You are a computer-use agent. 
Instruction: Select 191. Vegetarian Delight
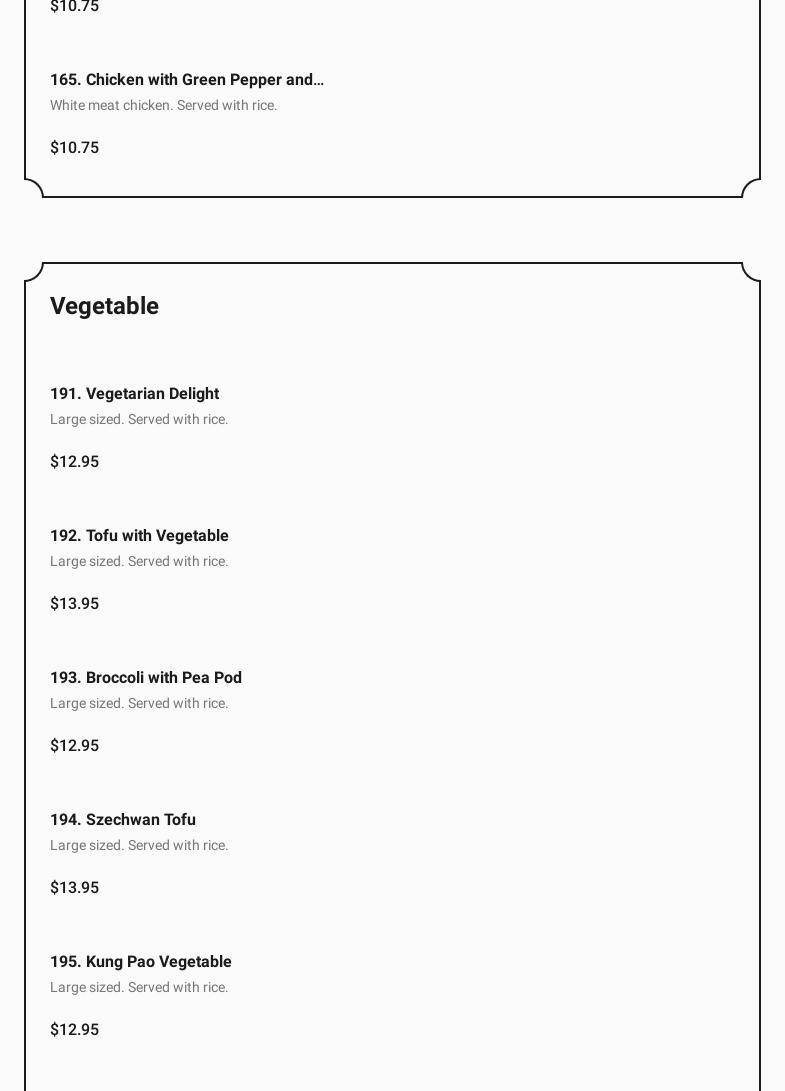pyautogui.click(x=134, y=394)
